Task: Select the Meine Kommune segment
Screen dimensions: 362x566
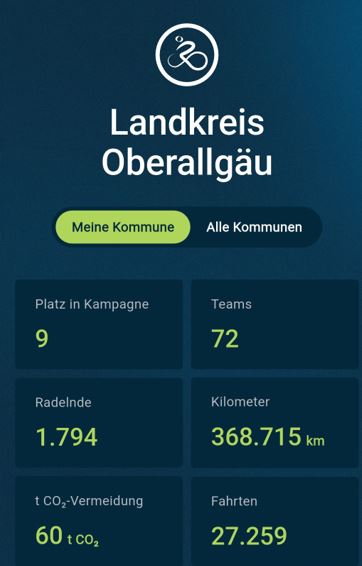Action: click(123, 227)
